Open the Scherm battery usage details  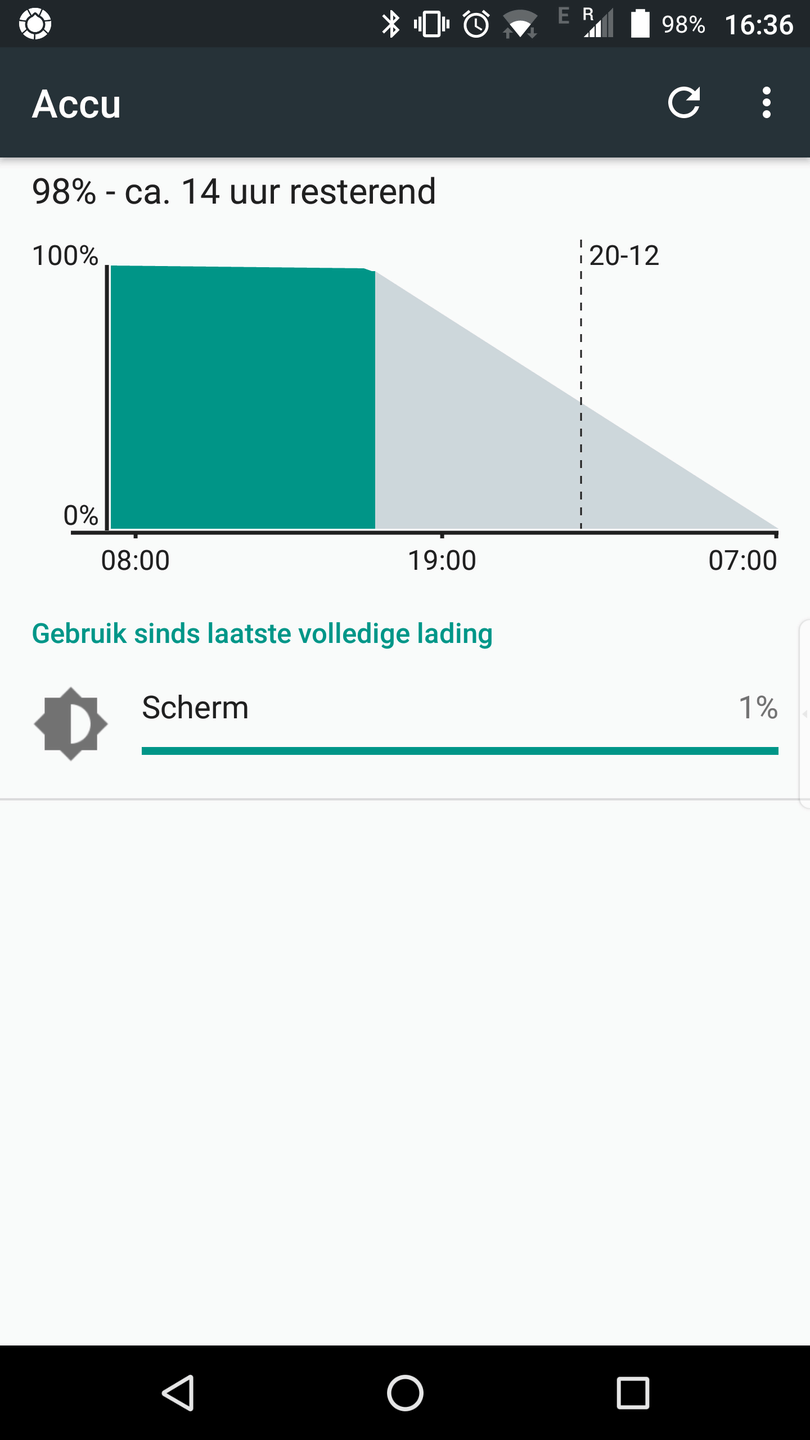405,722
